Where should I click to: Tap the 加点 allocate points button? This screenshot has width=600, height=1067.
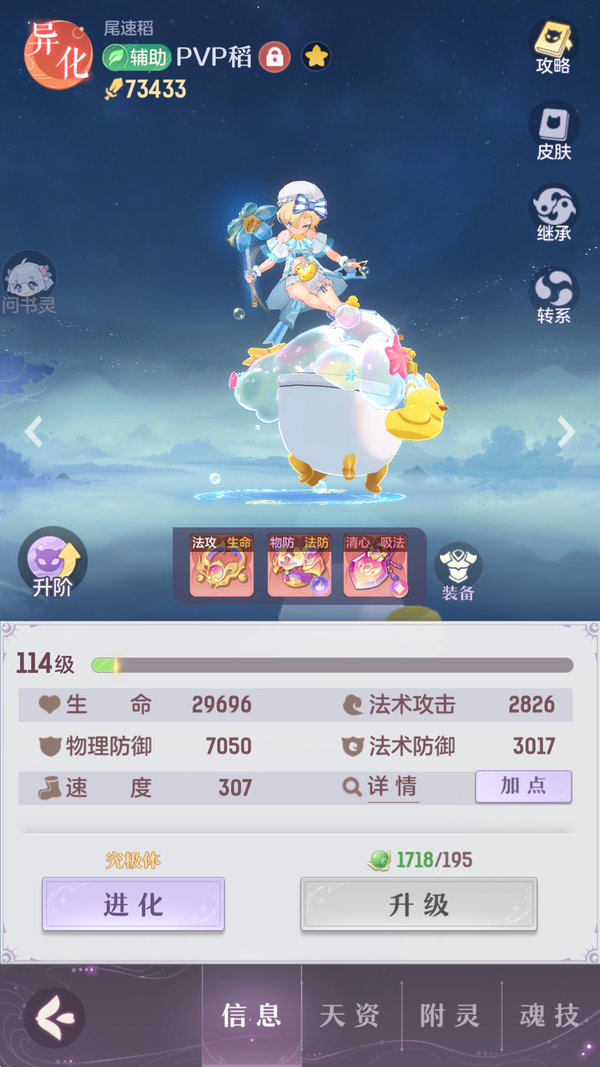pyautogui.click(x=523, y=786)
